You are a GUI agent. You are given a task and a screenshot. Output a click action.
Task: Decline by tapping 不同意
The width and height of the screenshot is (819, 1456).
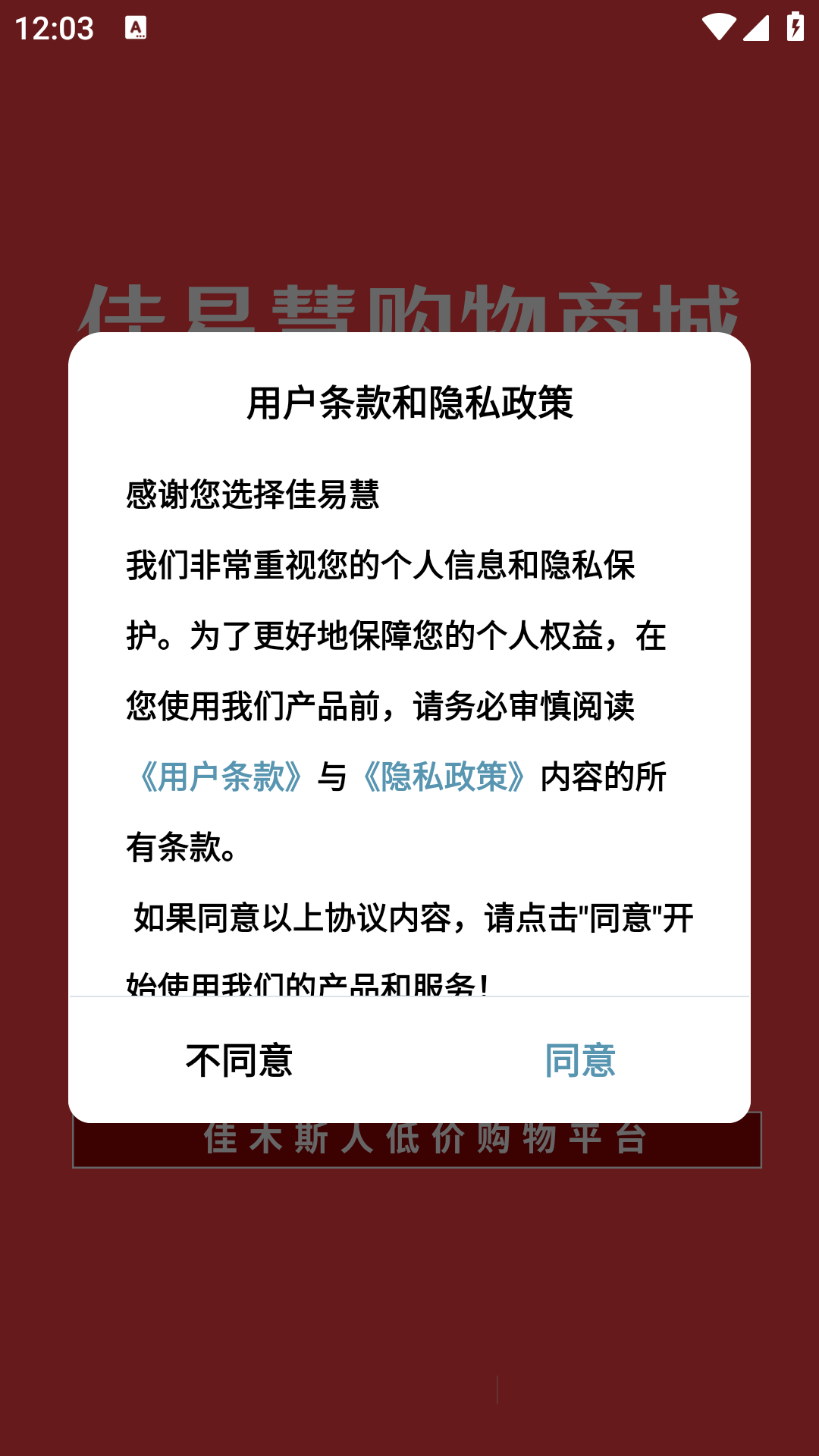(239, 1059)
